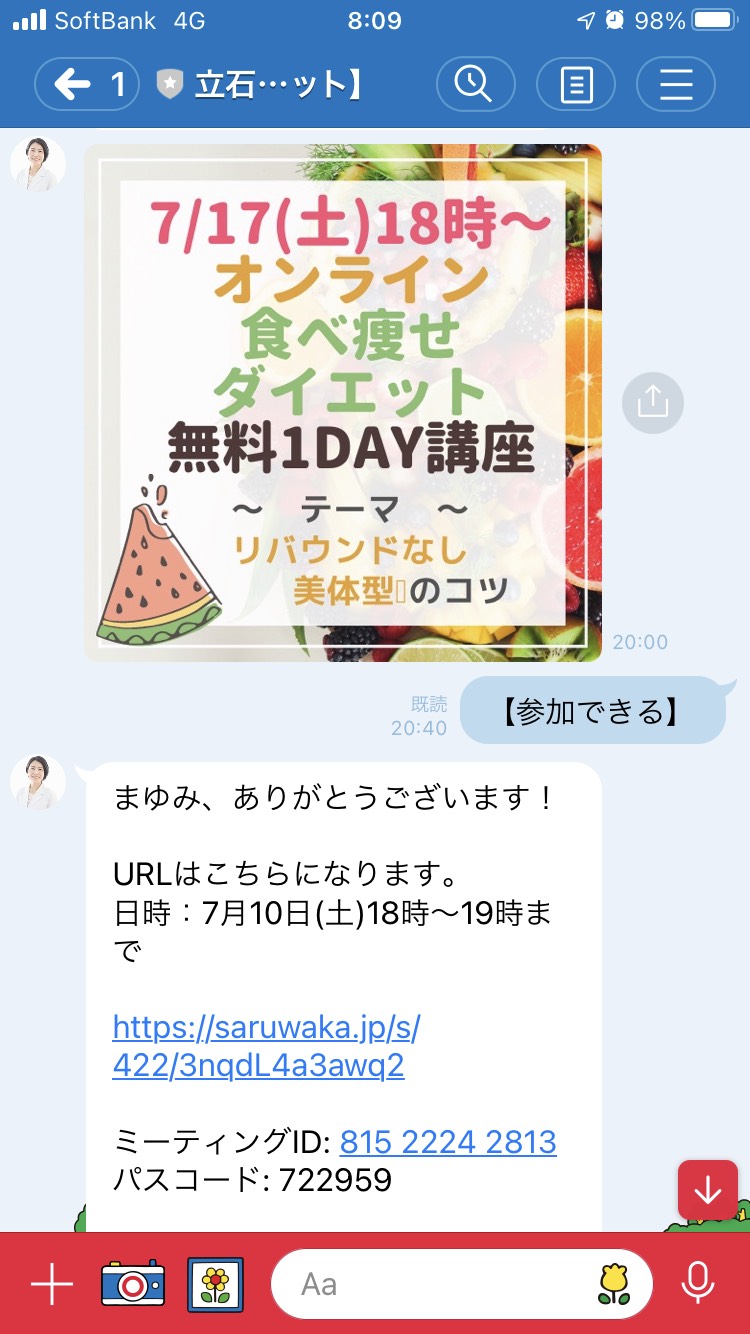Tap meeting ID 815 2224 2813 link
This screenshot has width=750, height=1334.
(448, 1142)
